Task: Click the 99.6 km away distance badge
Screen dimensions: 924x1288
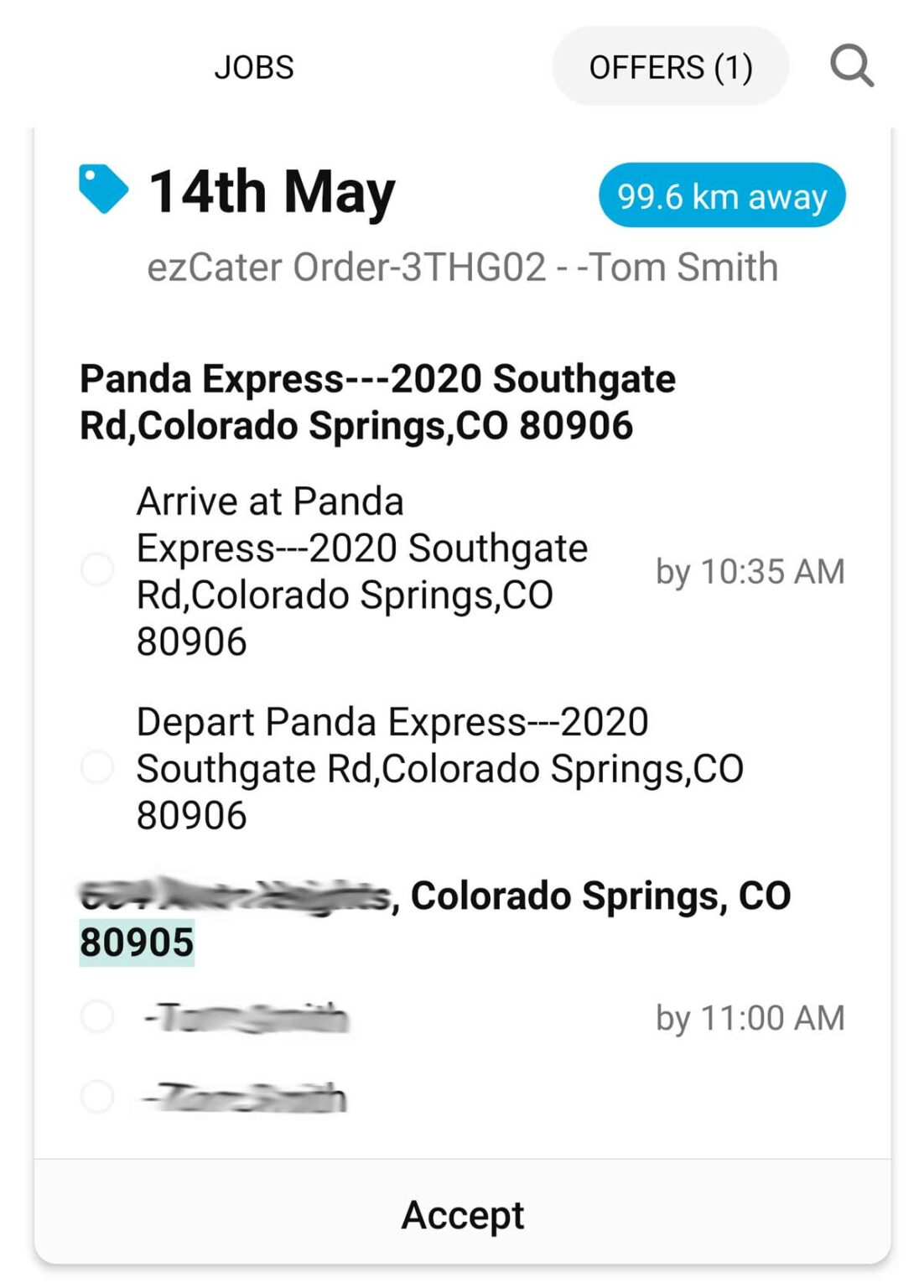Action: click(723, 195)
